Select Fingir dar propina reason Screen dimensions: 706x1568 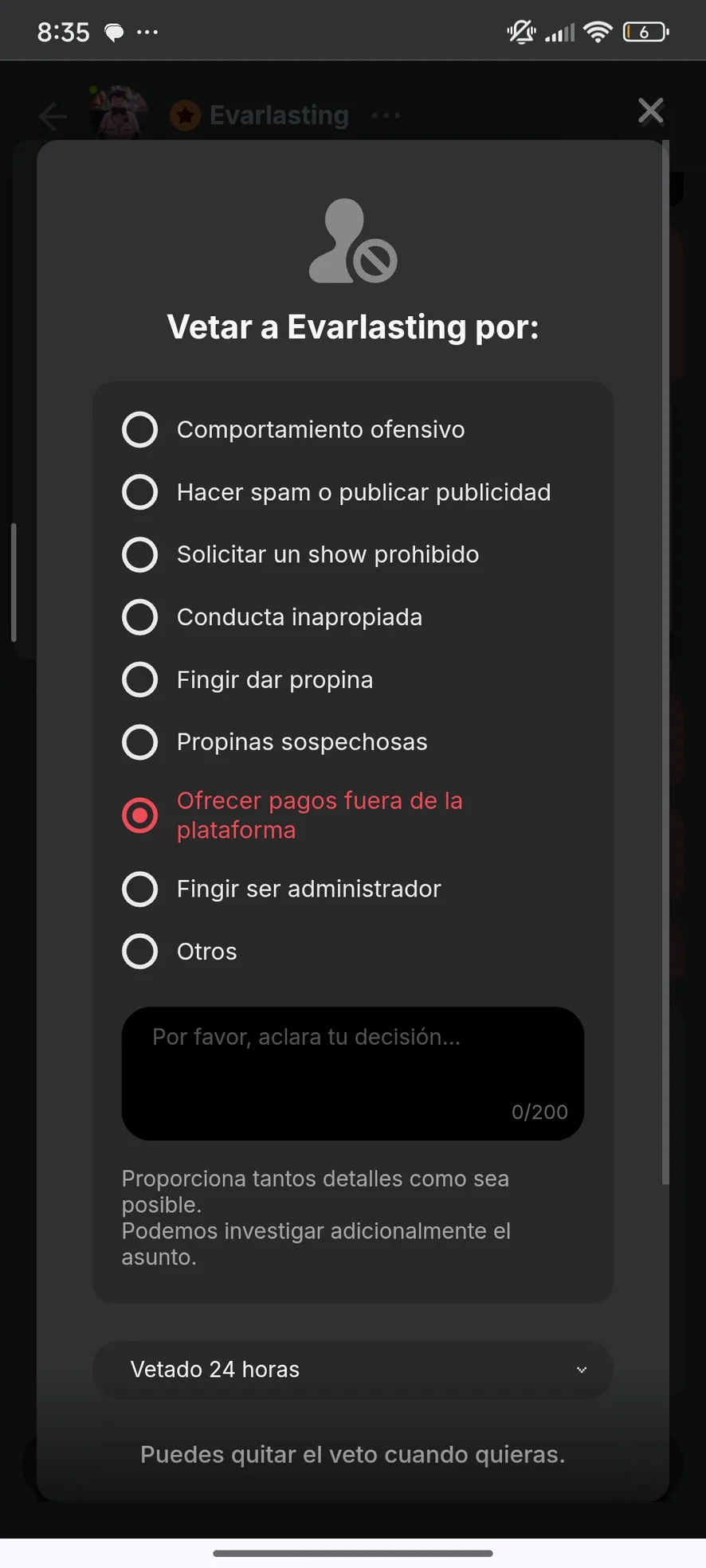(x=140, y=679)
